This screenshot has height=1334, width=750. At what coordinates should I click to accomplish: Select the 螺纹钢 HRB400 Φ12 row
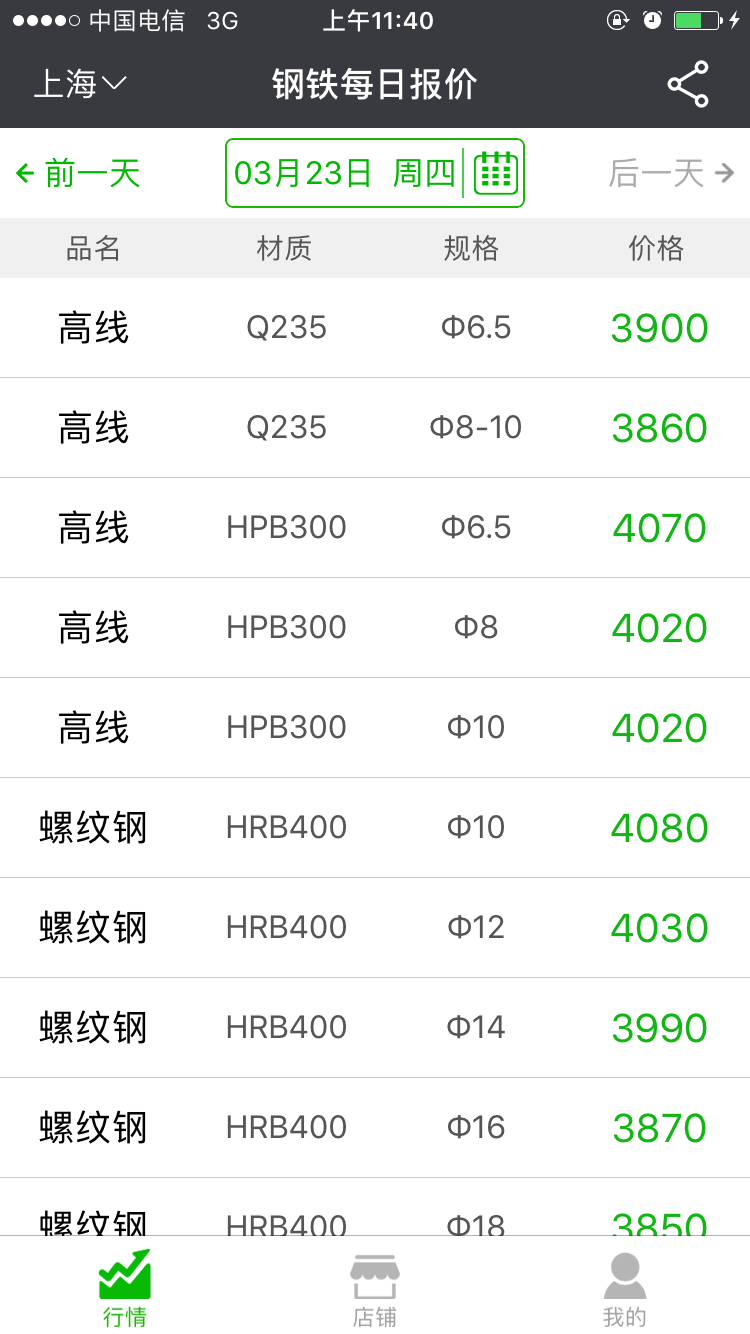click(375, 927)
